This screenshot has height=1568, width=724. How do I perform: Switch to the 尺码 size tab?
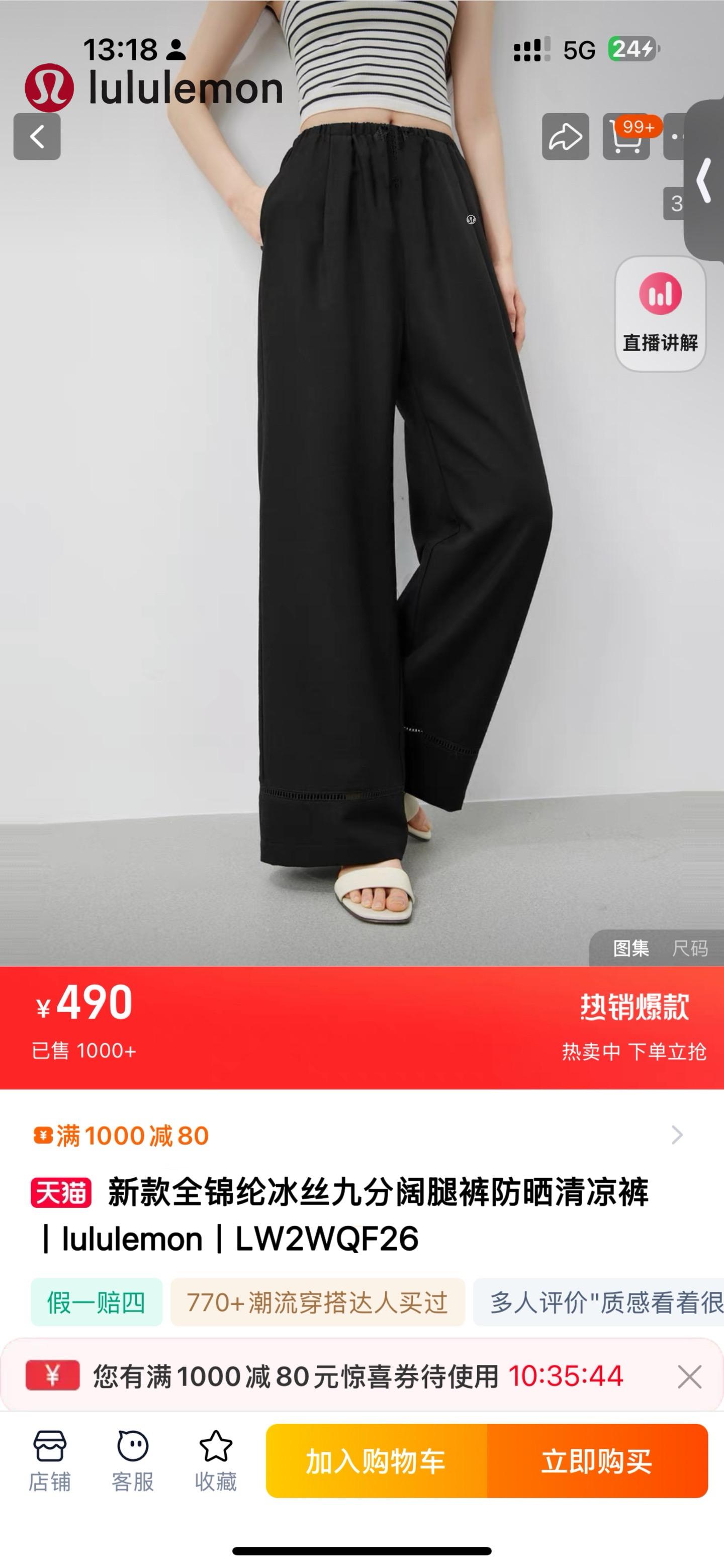pos(690,948)
